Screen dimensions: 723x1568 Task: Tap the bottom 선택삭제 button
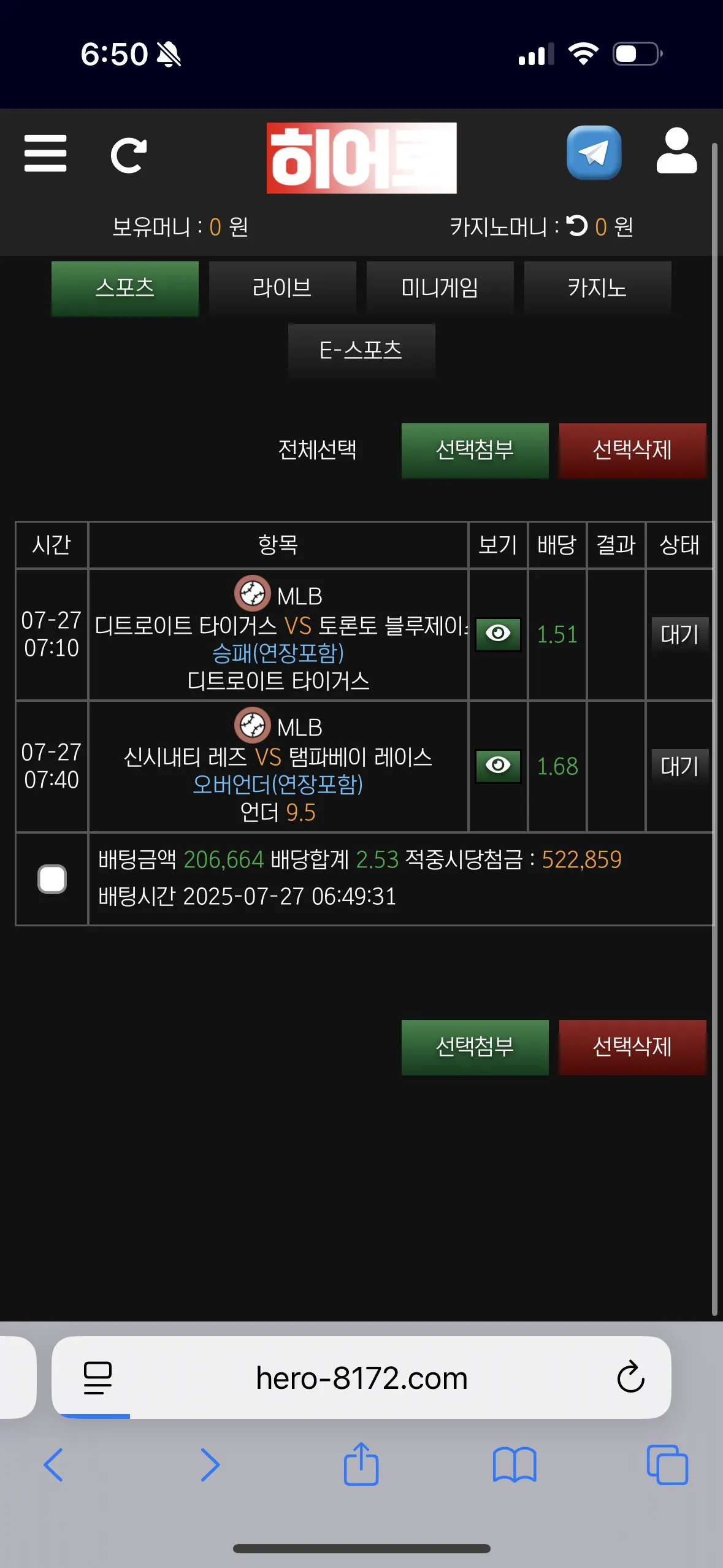633,1048
